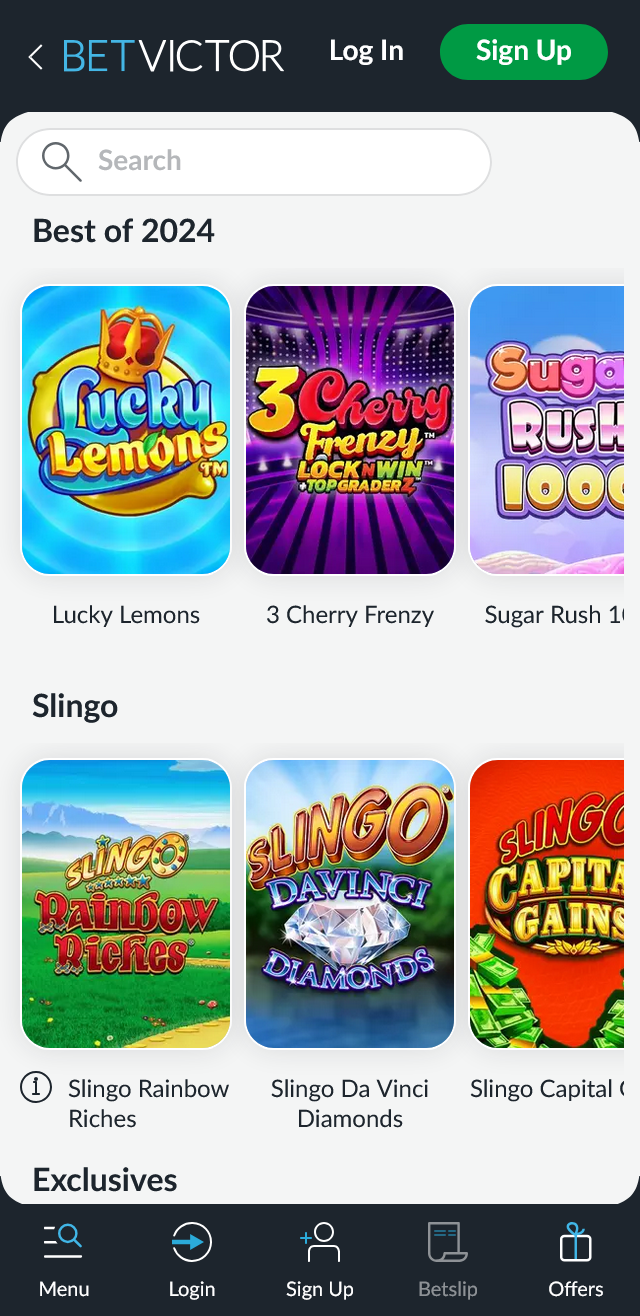640x1316 pixels.
Task: Open the Betslip tab
Action: 448,1260
